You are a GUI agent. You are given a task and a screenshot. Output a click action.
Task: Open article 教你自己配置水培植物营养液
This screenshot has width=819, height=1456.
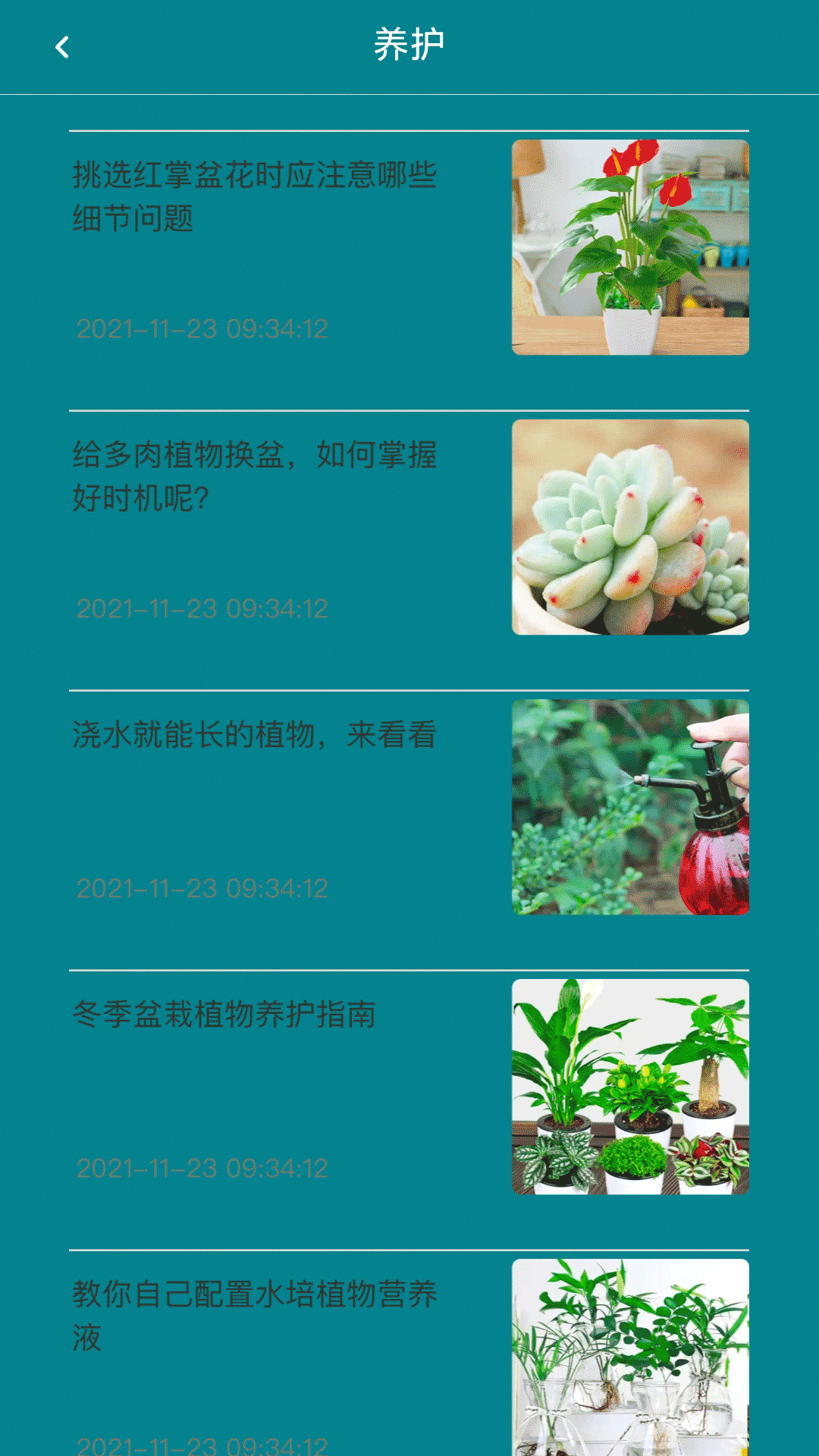tap(254, 1316)
